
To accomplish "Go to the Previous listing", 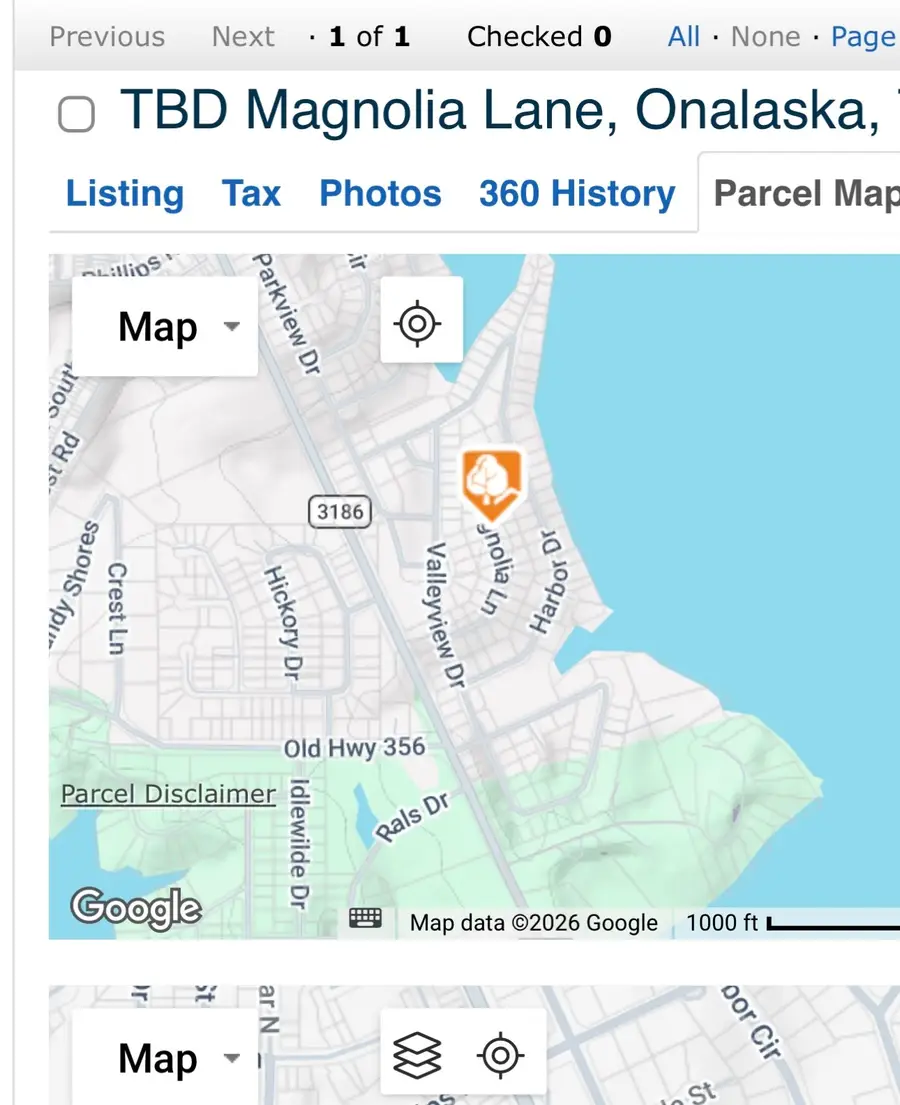I will tap(107, 37).
